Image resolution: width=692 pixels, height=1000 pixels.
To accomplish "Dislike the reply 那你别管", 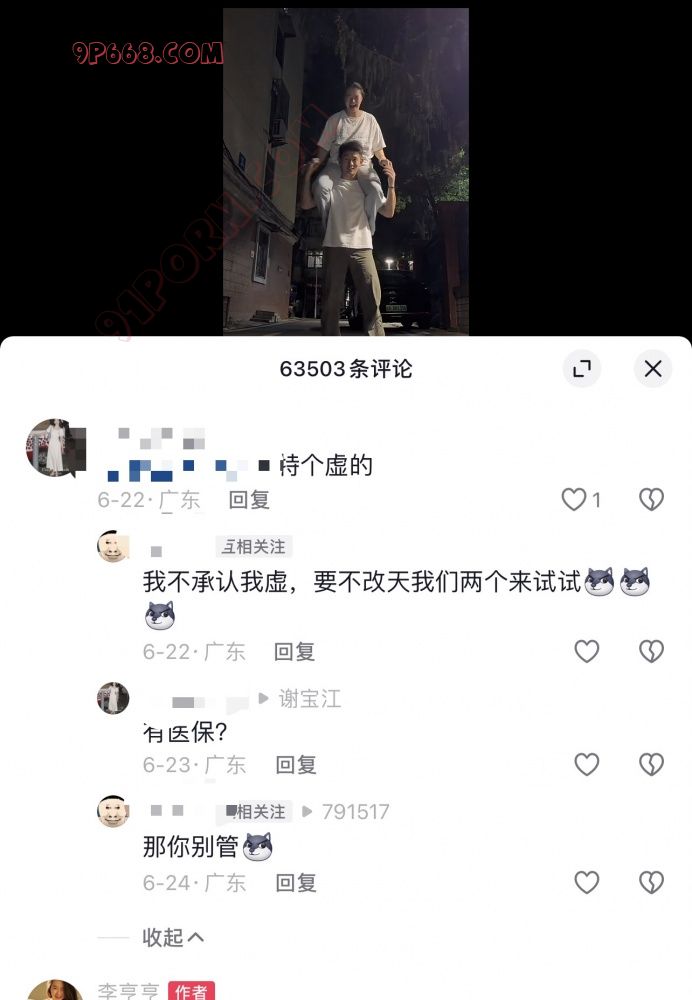I will [651, 882].
